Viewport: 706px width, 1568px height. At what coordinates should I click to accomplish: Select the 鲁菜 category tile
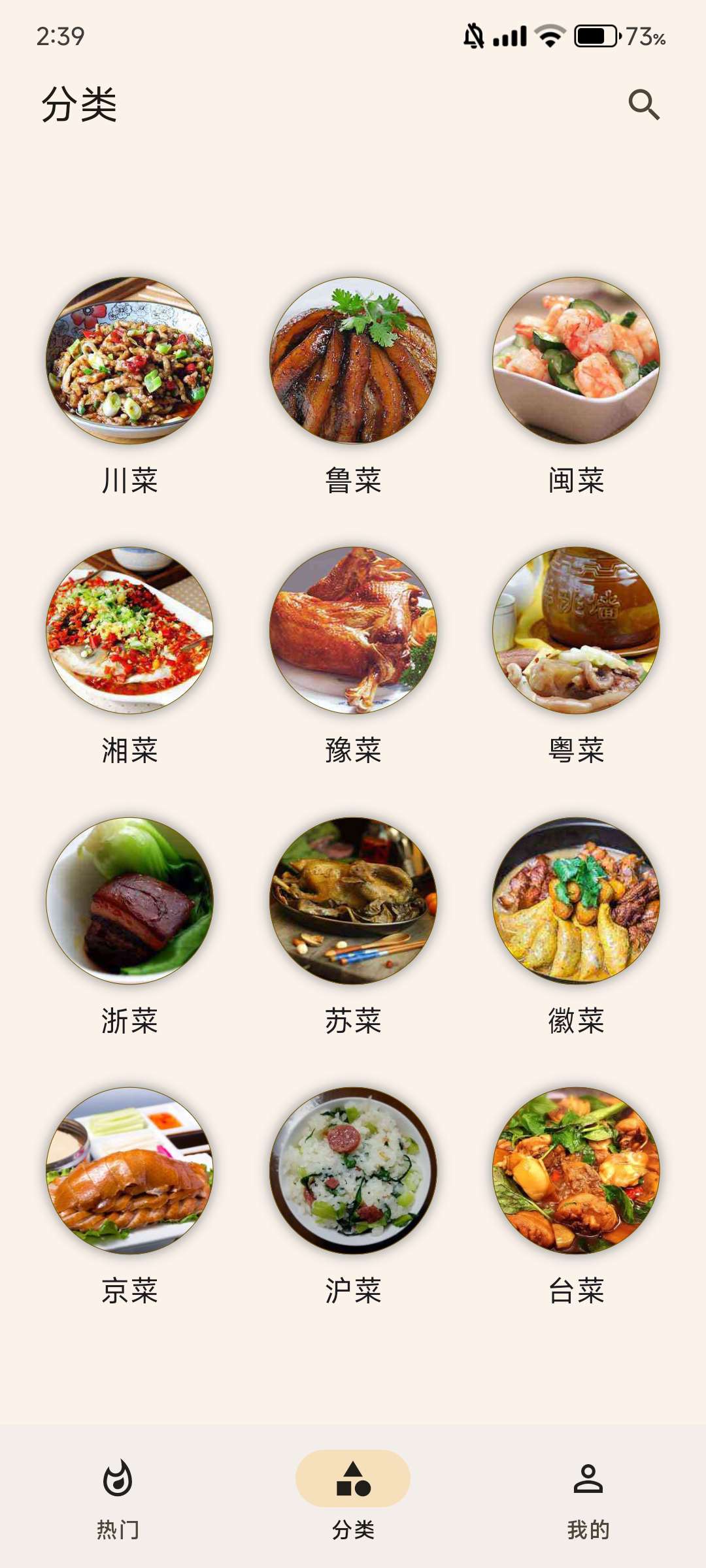click(x=353, y=361)
